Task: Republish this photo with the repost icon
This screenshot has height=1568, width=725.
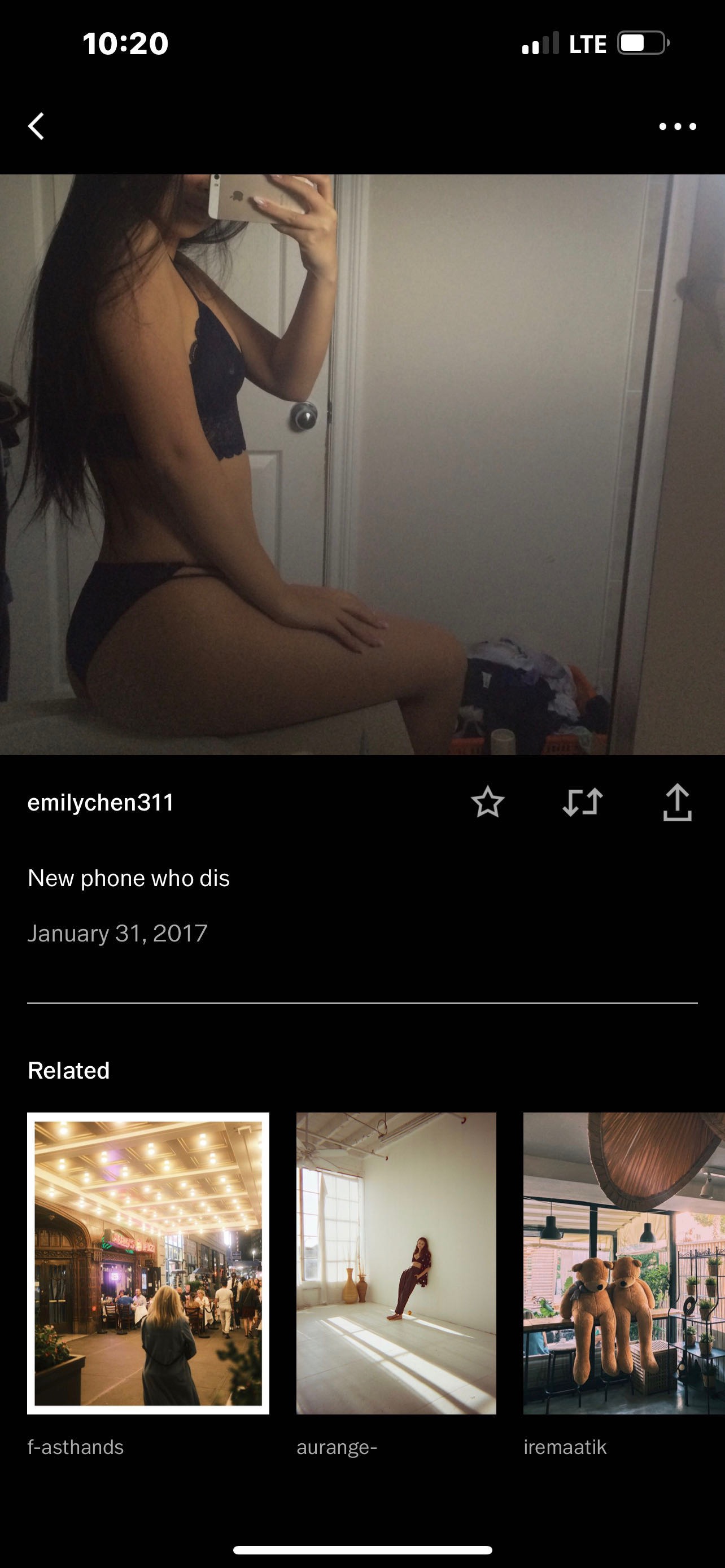Action: point(583,802)
